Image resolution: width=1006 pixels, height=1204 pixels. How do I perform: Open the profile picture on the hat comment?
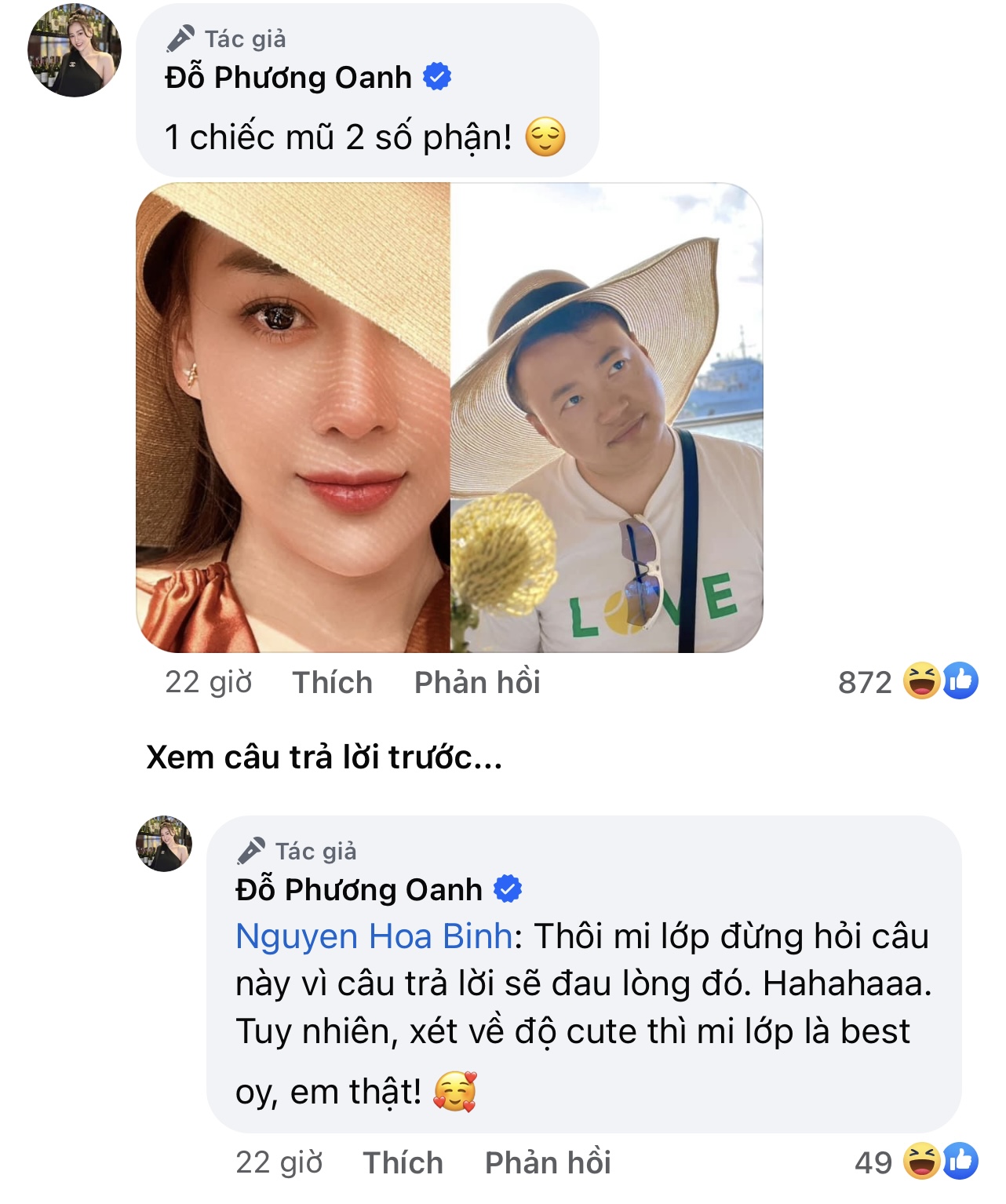point(75,50)
